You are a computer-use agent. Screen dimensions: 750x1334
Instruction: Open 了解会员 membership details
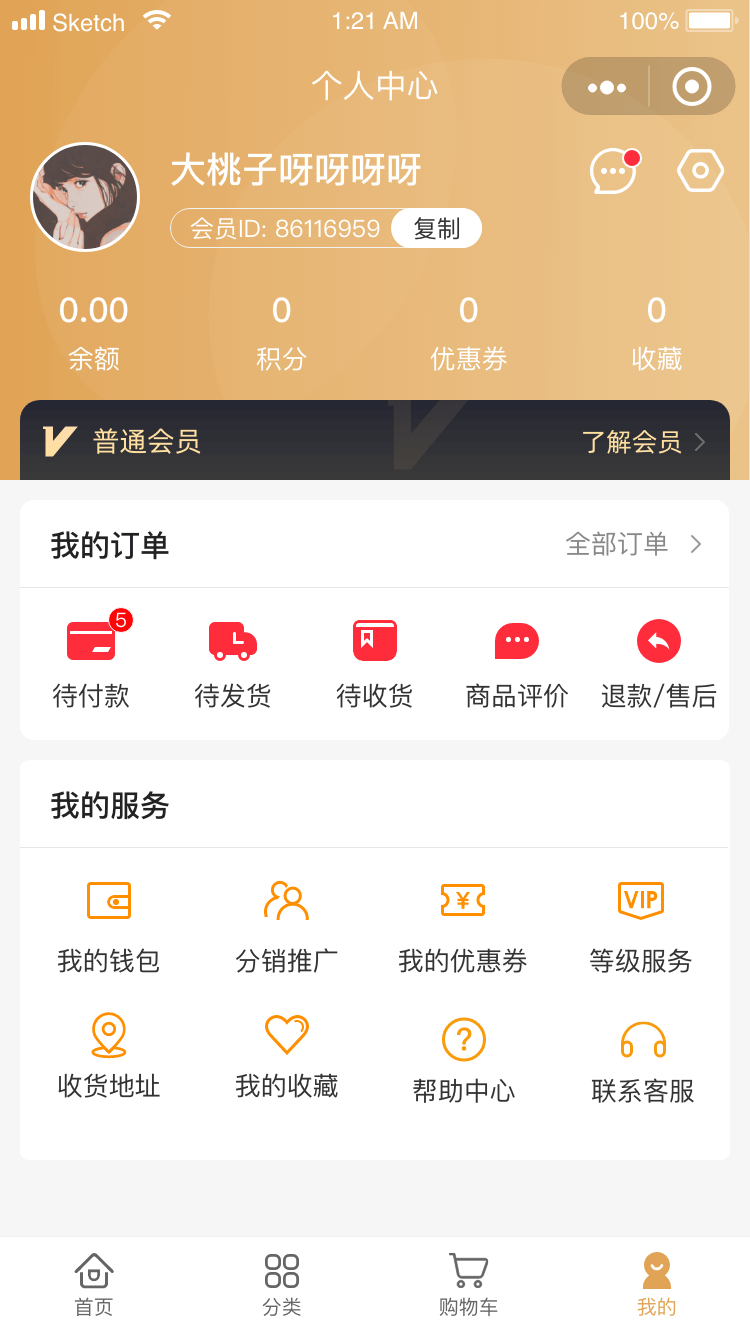(x=643, y=442)
